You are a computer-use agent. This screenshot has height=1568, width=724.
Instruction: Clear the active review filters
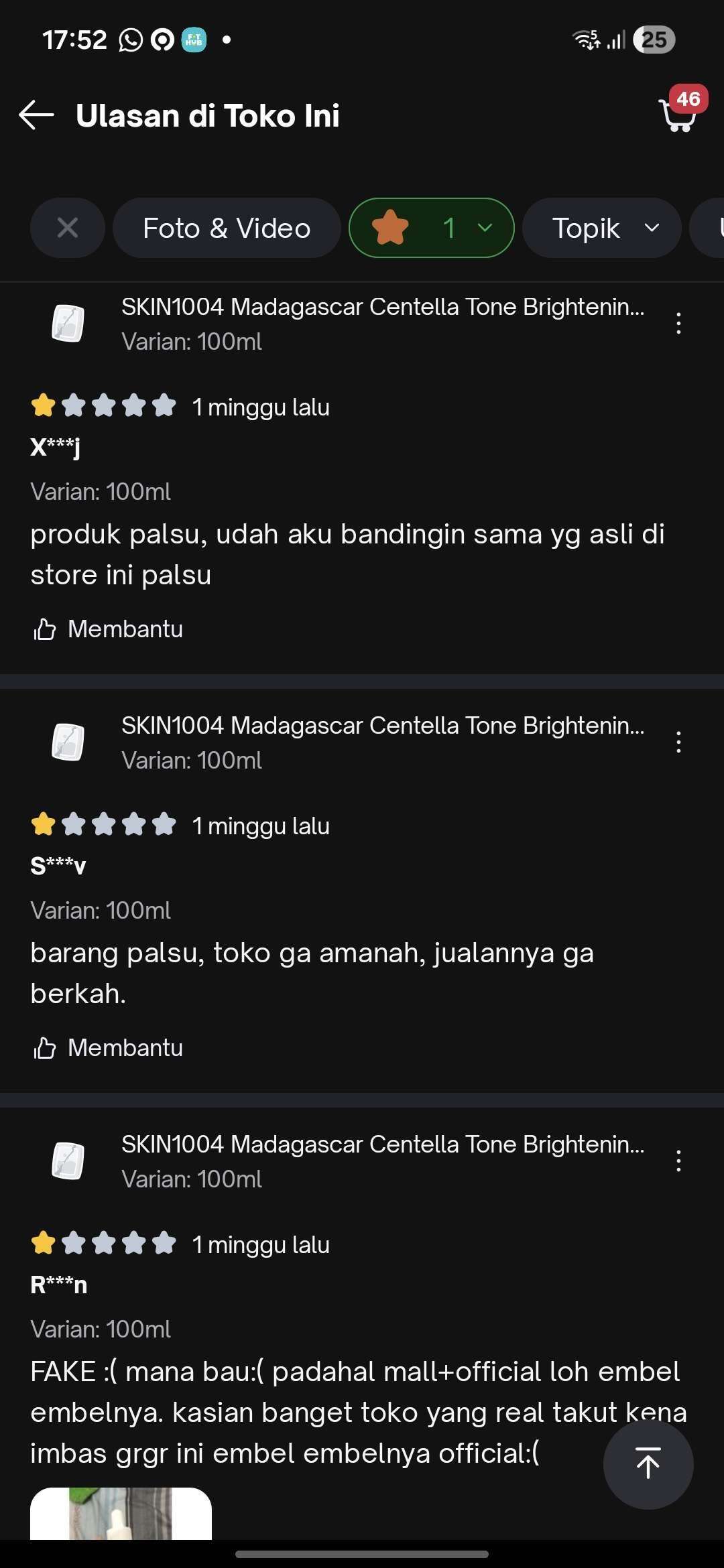click(68, 228)
